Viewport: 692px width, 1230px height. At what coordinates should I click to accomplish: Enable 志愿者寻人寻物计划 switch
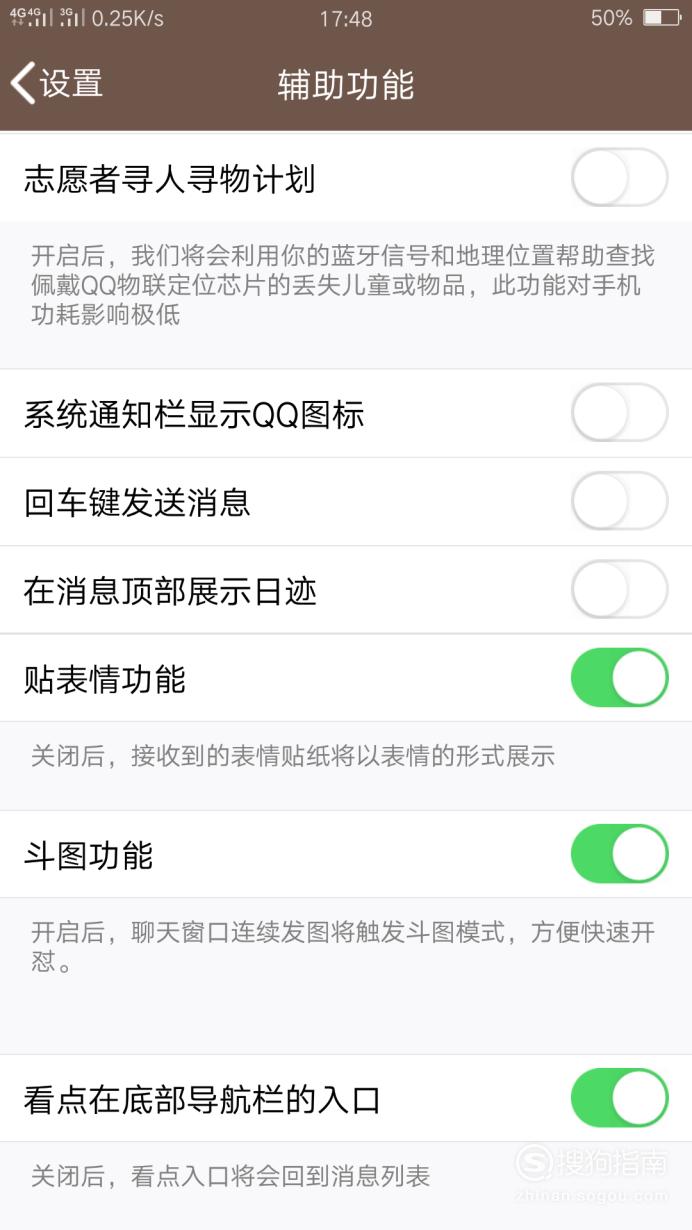pos(619,178)
